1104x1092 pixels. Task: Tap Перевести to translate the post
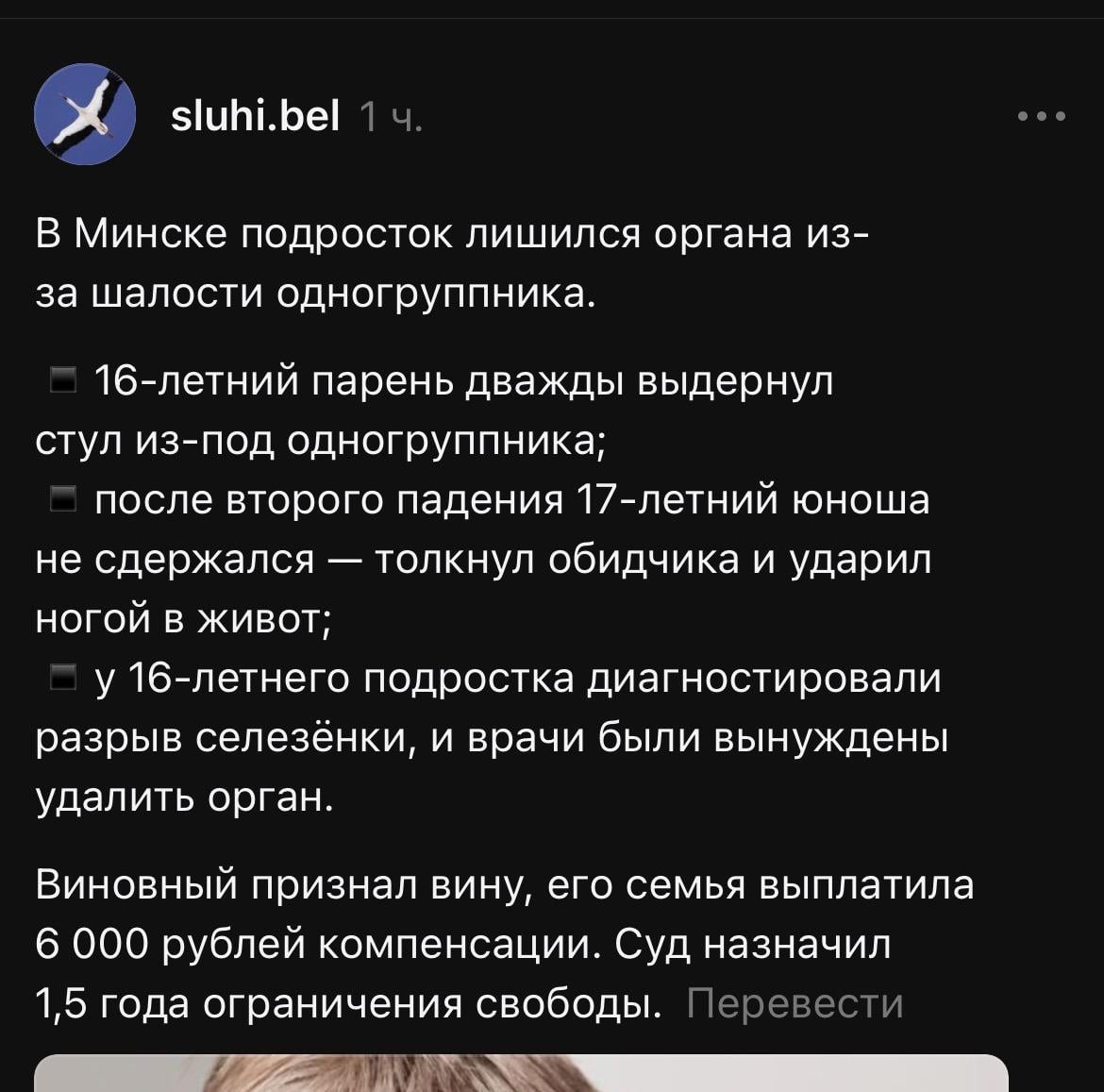click(x=795, y=1003)
